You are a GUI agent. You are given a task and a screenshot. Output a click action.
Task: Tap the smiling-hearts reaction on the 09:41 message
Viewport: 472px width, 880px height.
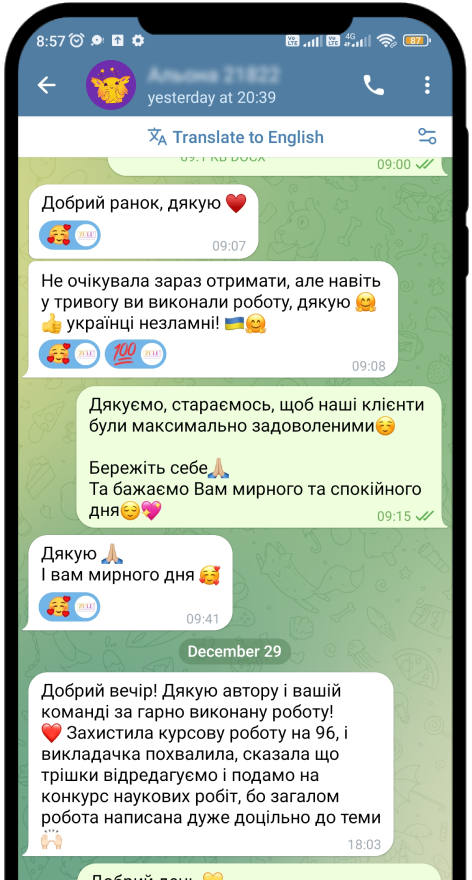point(70,607)
